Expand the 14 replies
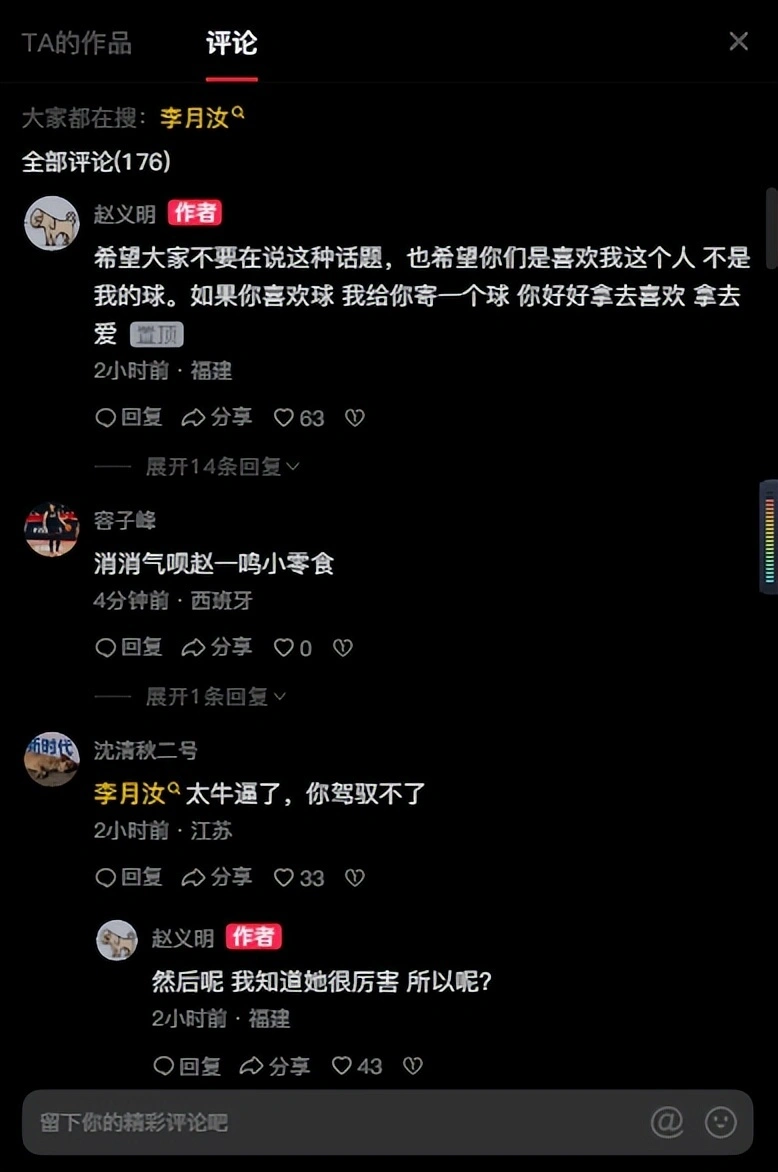The image size is (778, 1172). click(x=222, y=466)
